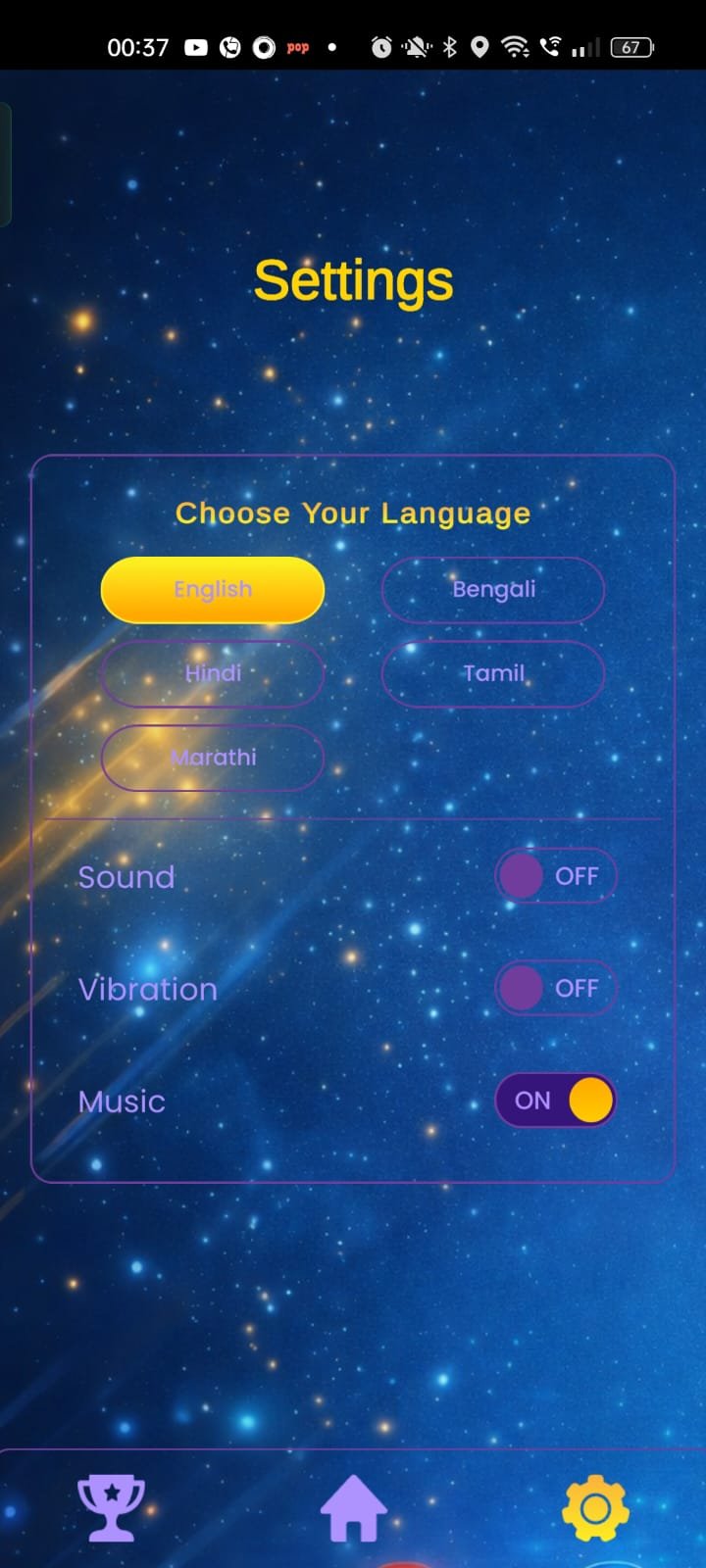The height and width of the screenshot is (1568, 706).
Task: Enable the Vibration switch
Action: tap(556, 988)
